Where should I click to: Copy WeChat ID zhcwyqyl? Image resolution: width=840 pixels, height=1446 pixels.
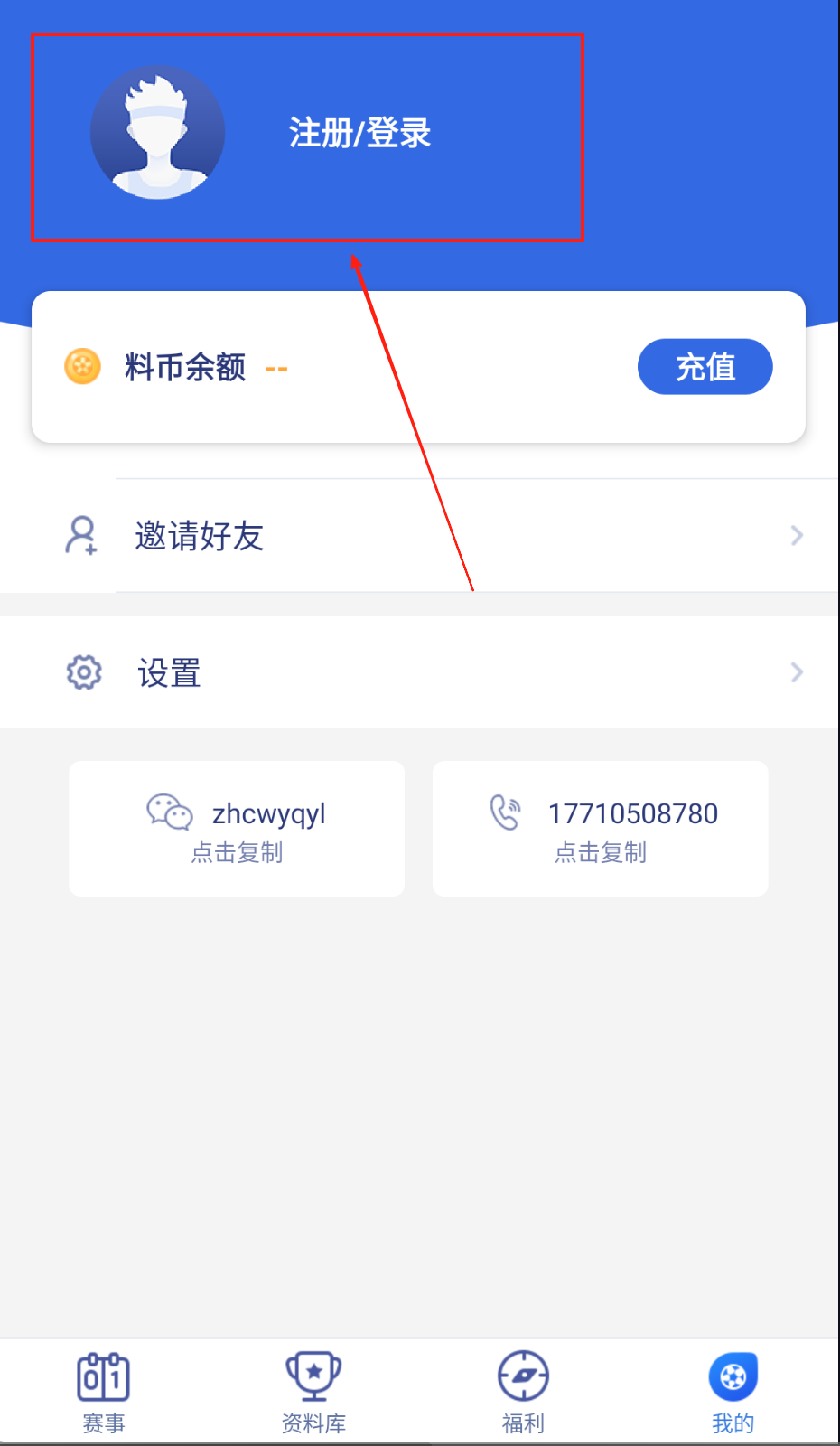click(237, 829)
